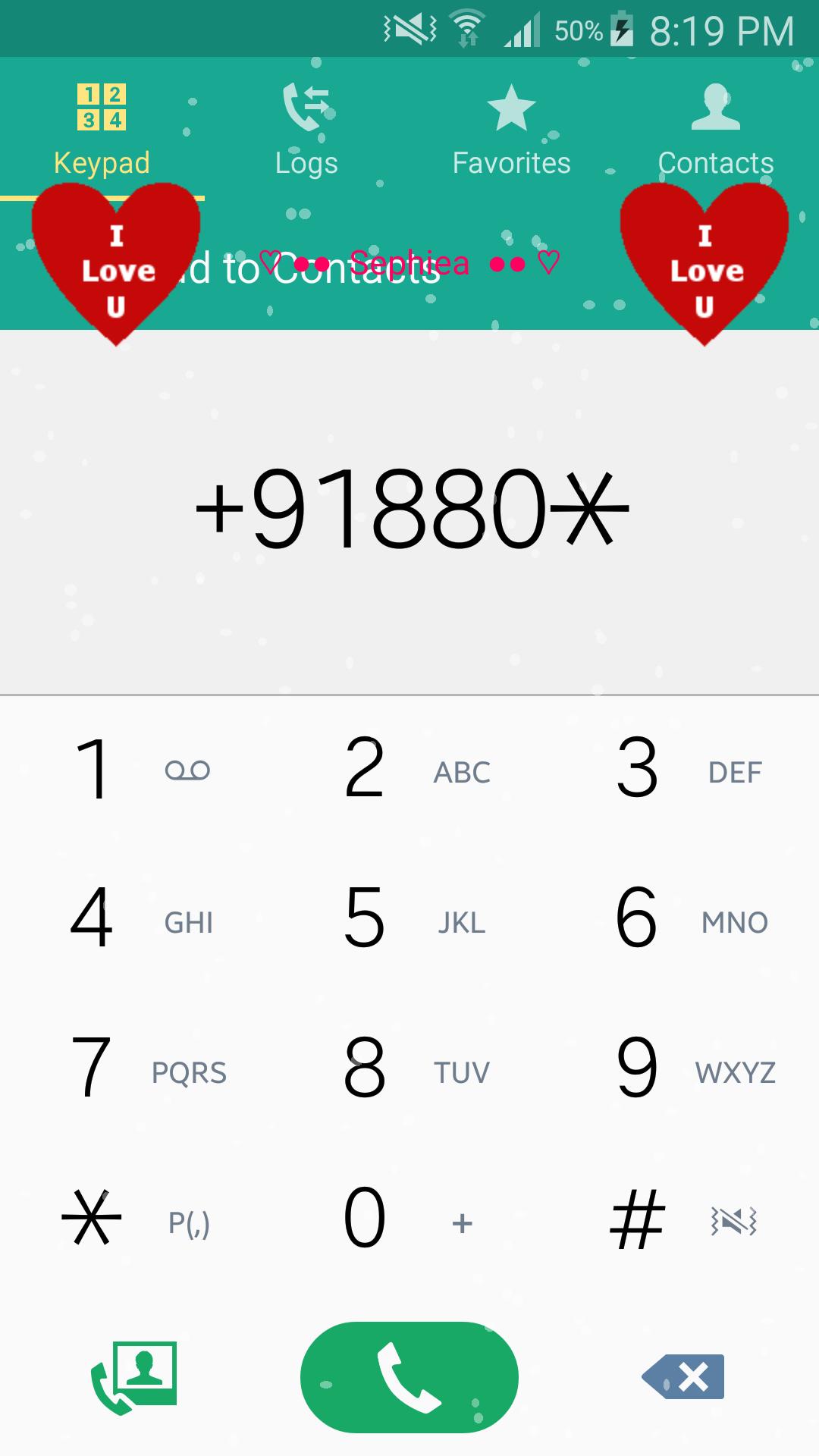
Task: Enter digit 6 MNO
Action: pos(682,920)
